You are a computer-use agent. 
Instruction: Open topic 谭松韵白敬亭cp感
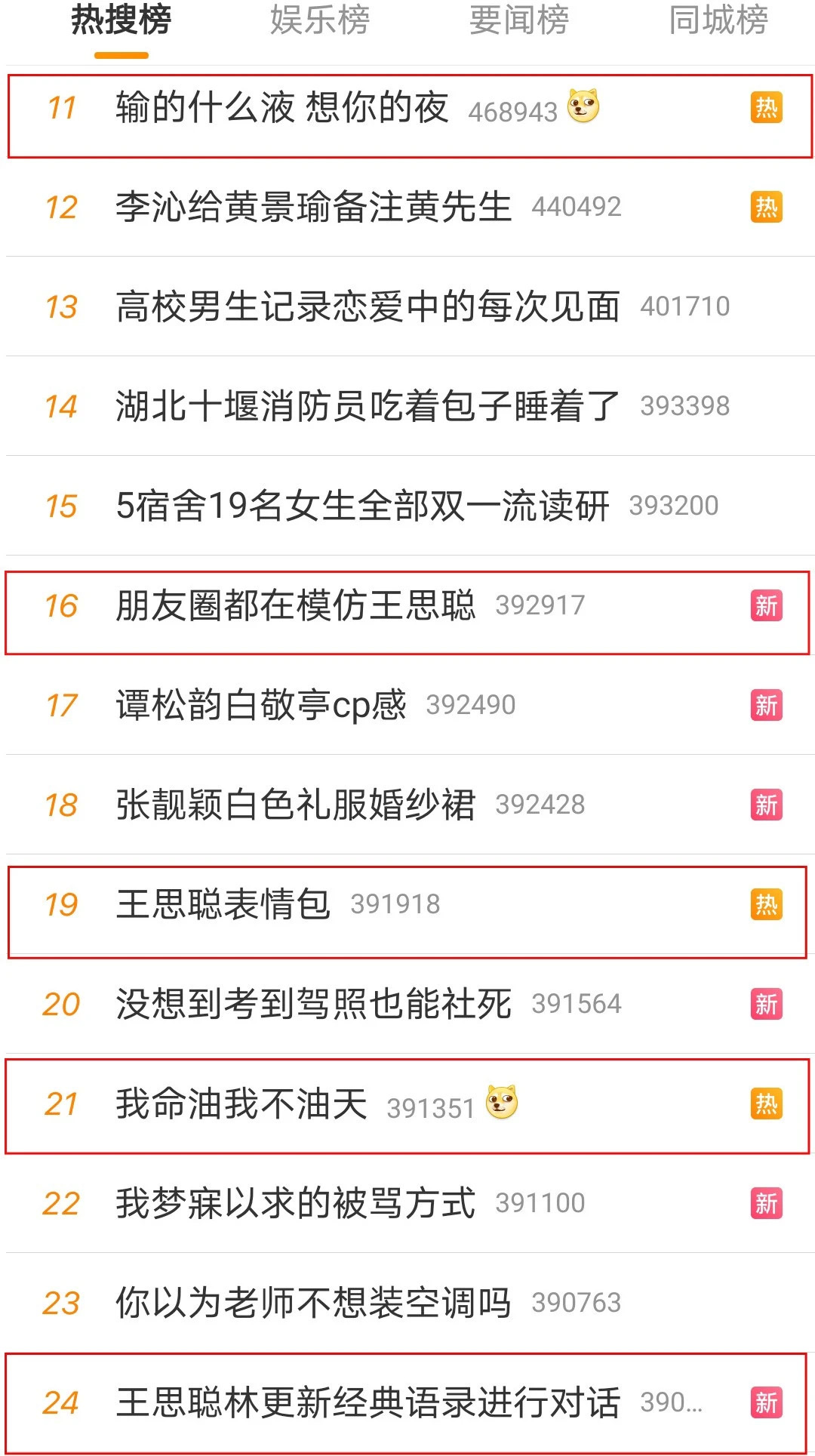coord(260,705)
